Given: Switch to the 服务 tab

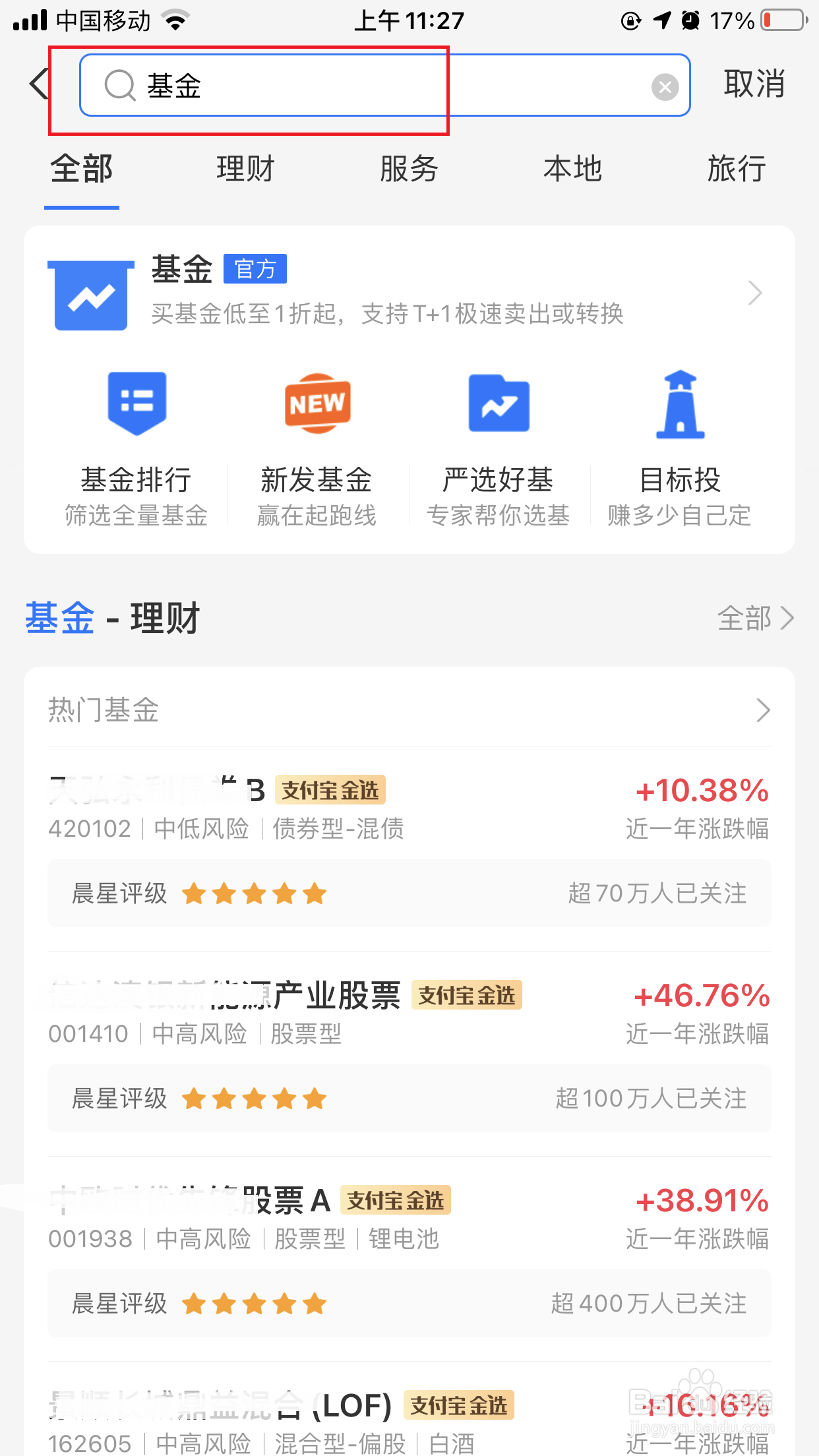Looking at the screenshot, I should pos(409,169).
